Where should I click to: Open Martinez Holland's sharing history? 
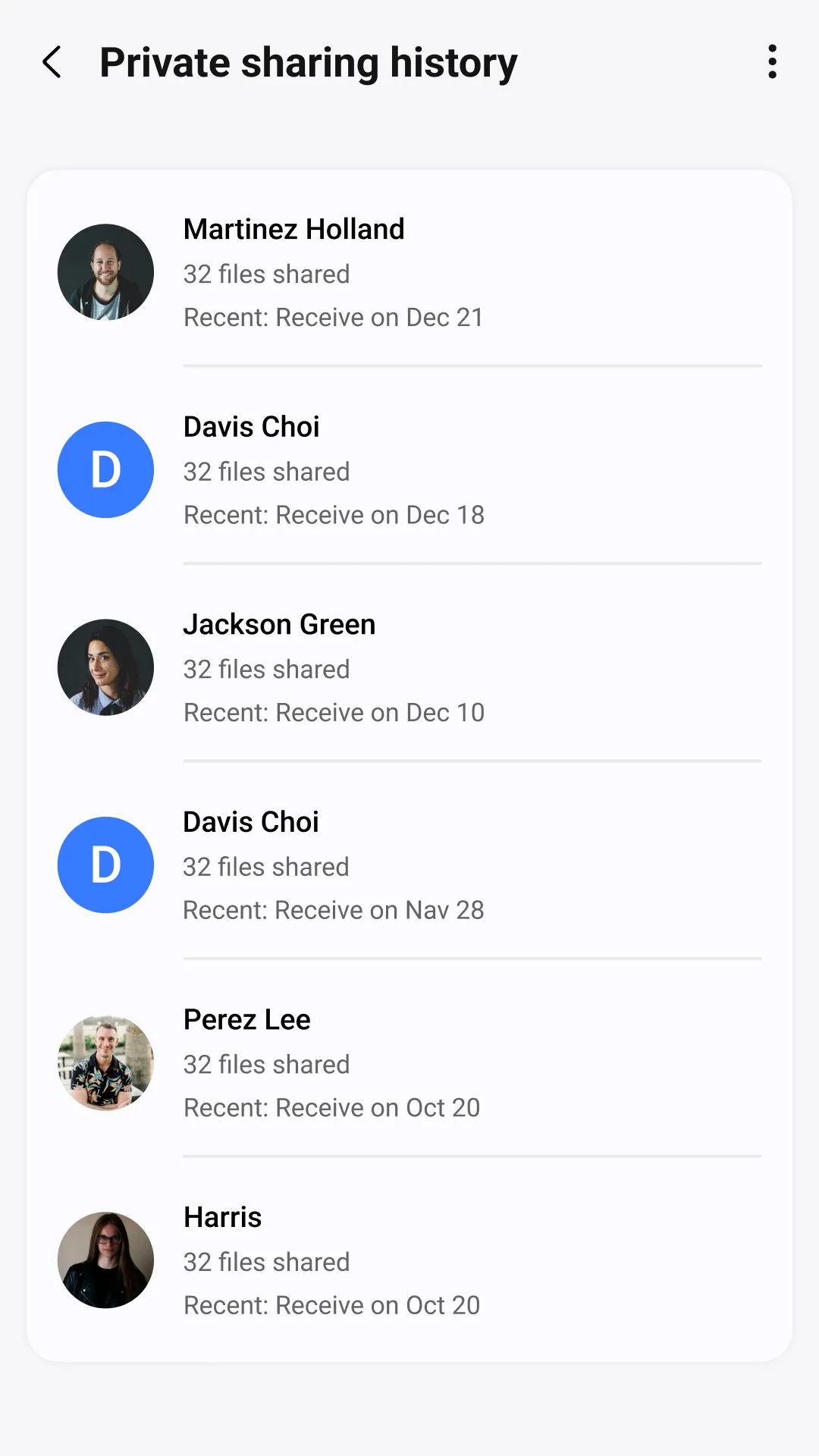click(x=409, y=271)
